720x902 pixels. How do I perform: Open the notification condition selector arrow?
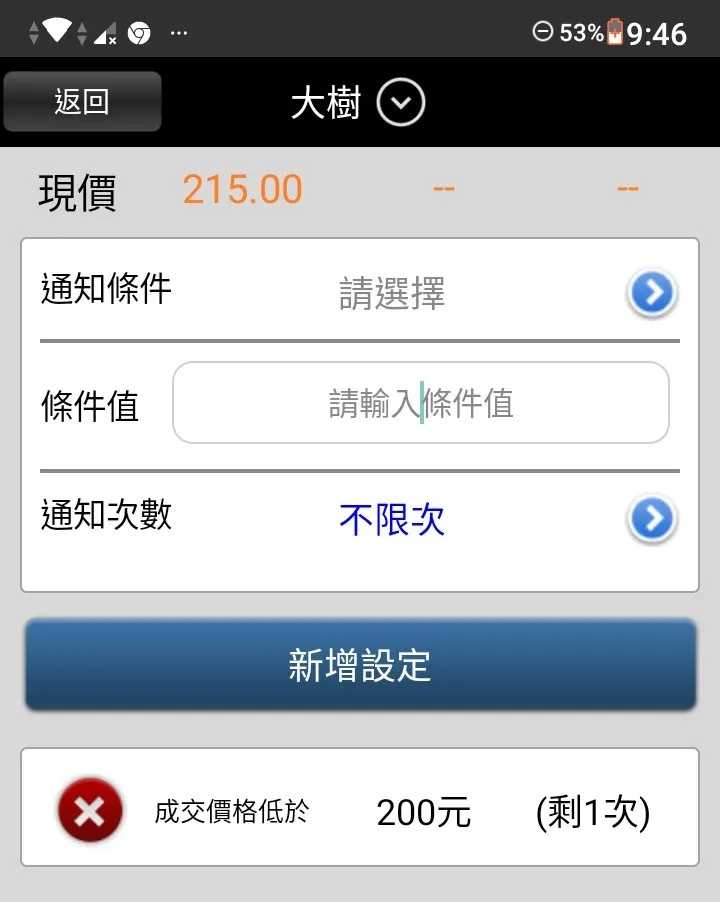point(651,292)
